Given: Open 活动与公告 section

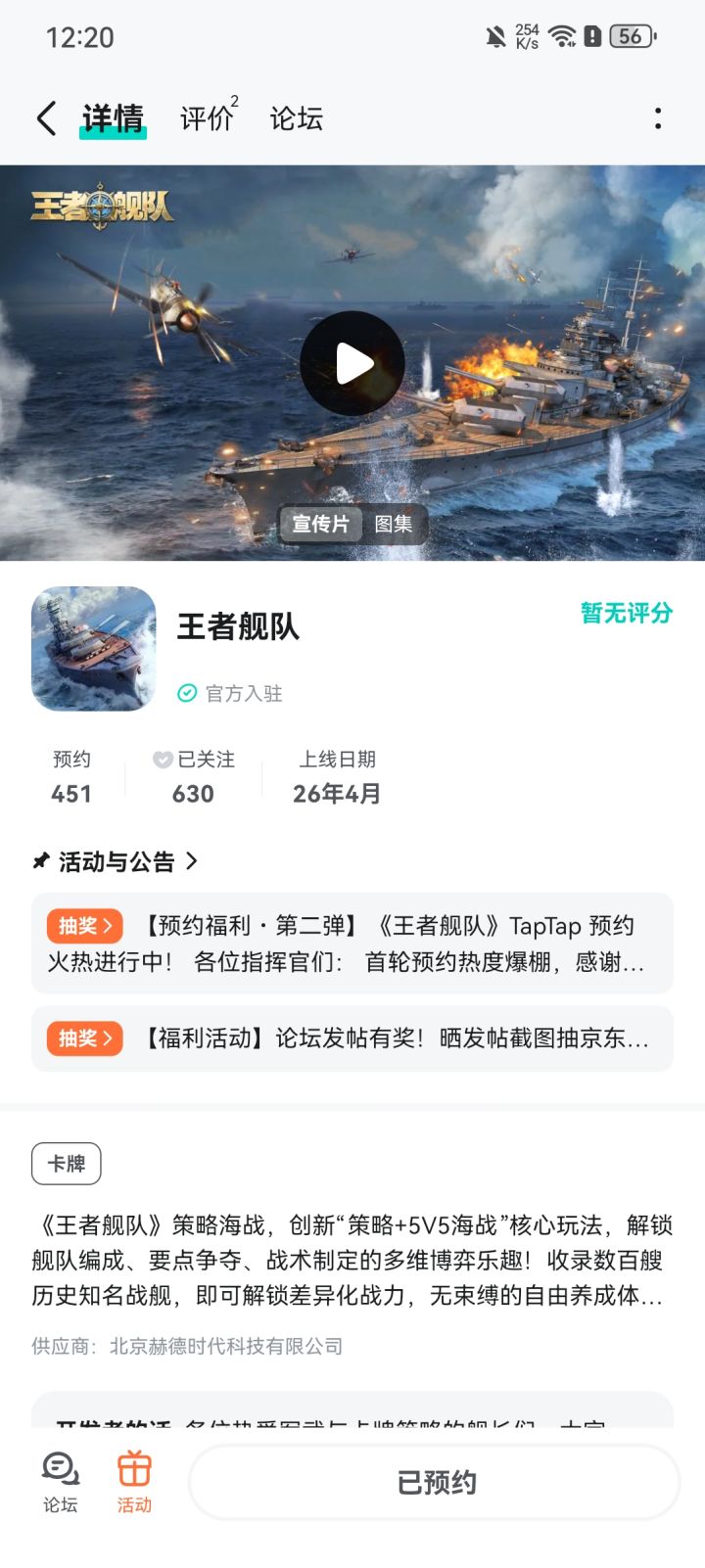Looking at the screenshot, I should tap(116, 861).
